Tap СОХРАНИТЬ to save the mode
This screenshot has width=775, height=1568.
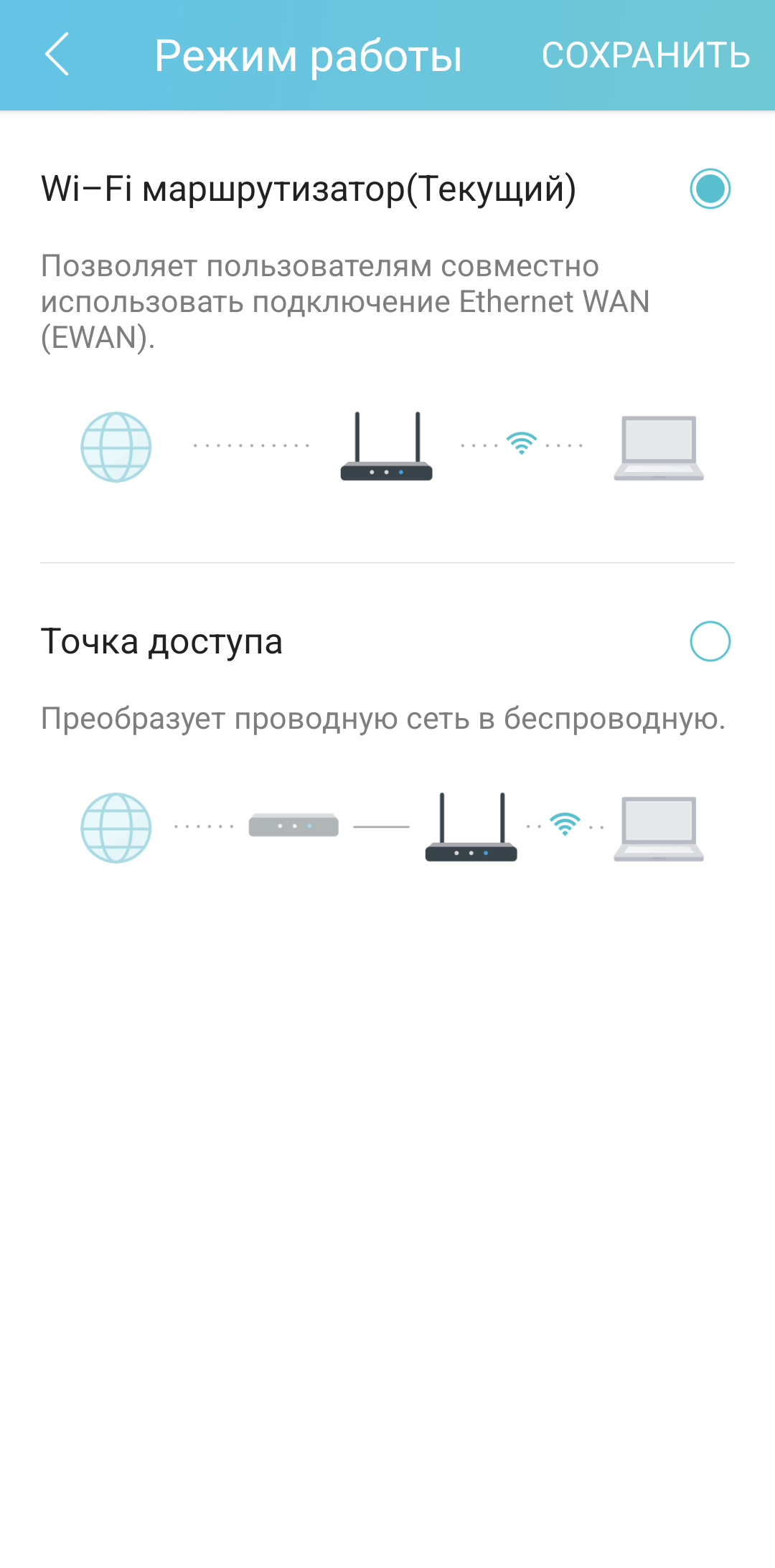(645, 55)
